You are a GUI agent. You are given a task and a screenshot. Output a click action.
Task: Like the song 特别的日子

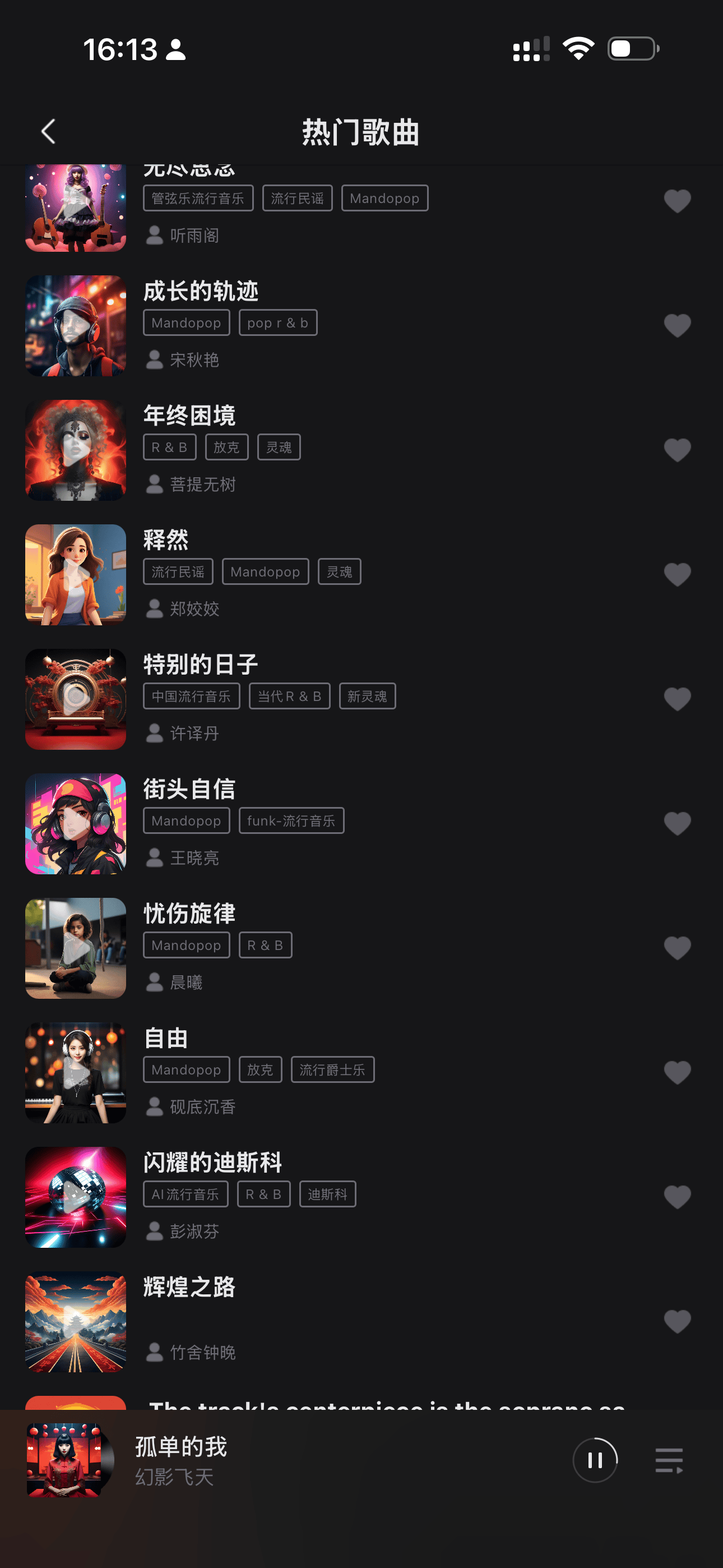tap(676, 699)
